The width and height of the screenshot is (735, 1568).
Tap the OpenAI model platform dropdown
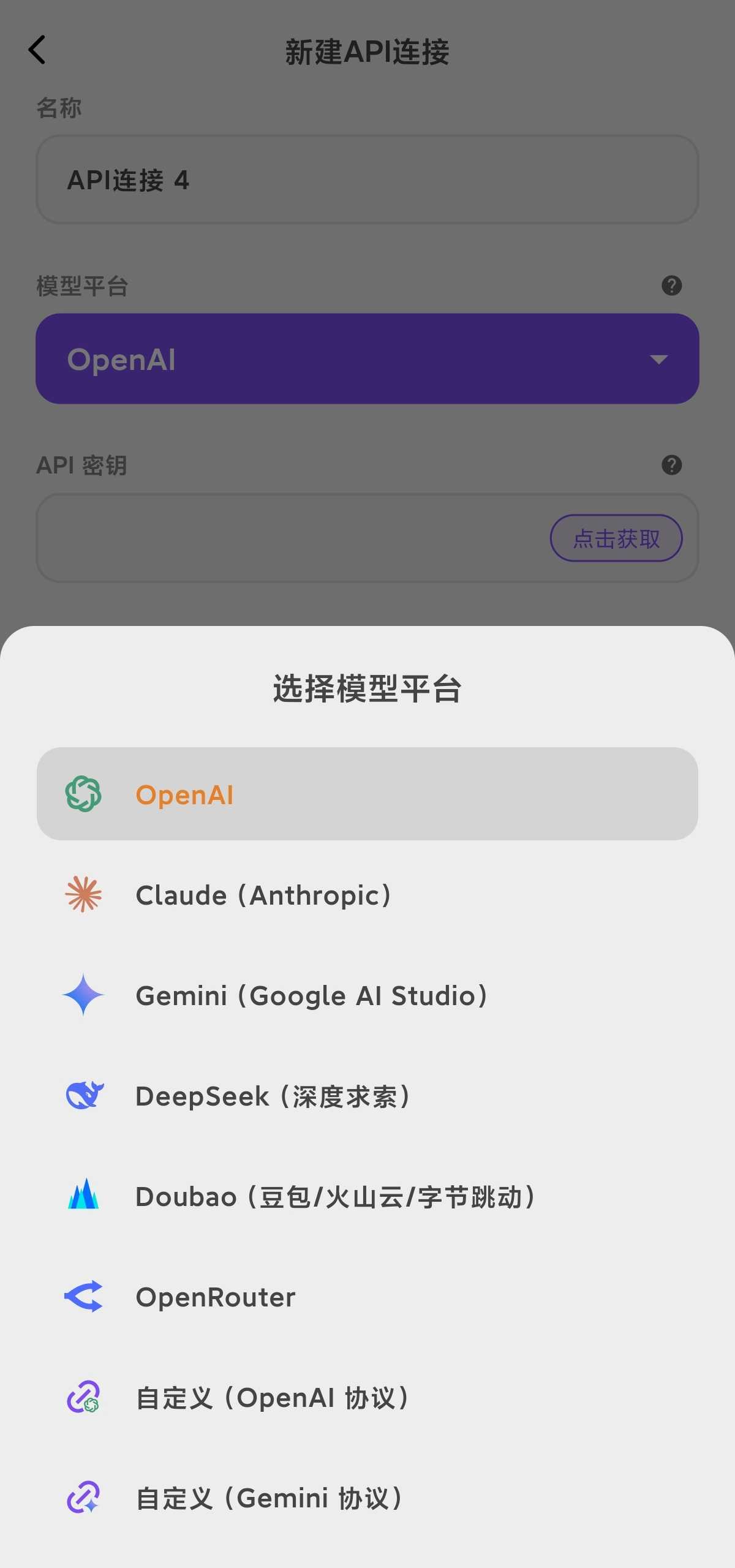367,359
